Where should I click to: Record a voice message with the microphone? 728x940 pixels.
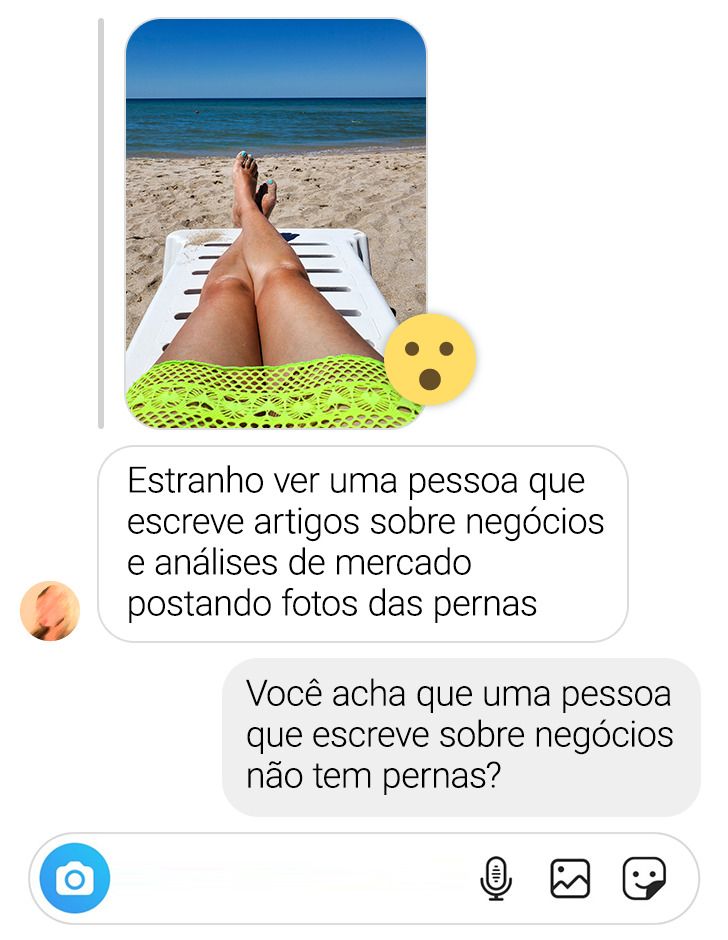pyautogui.click(x=496, y=879)
